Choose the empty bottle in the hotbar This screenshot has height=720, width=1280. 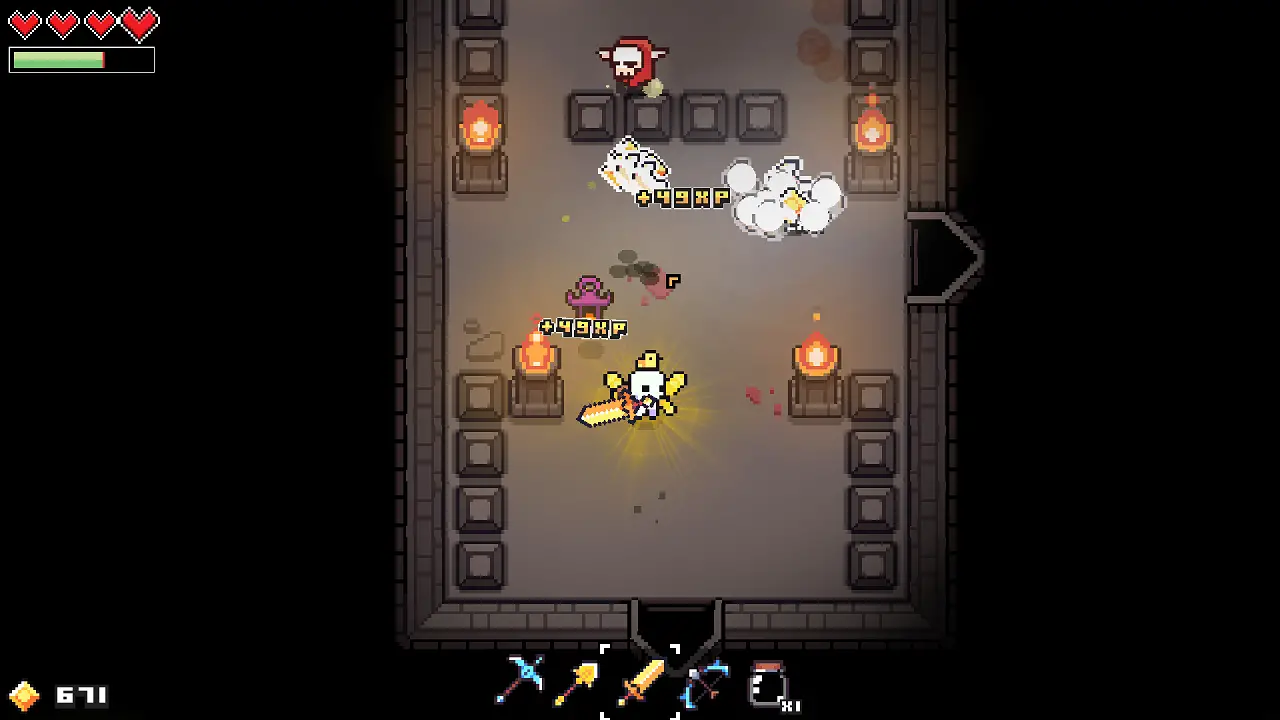click(x=768, y=685)
